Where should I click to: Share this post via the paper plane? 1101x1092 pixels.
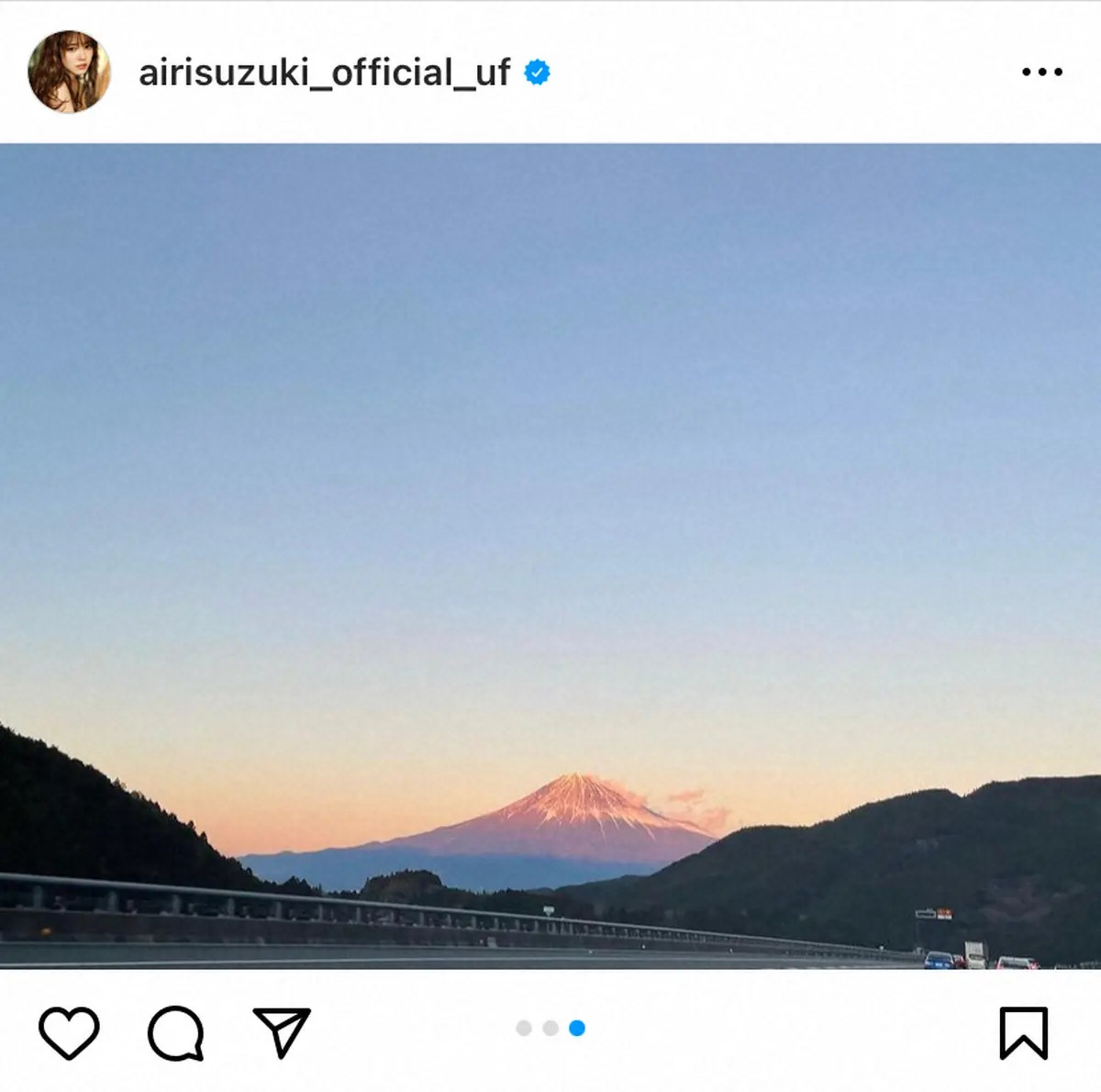(281, 1032)
